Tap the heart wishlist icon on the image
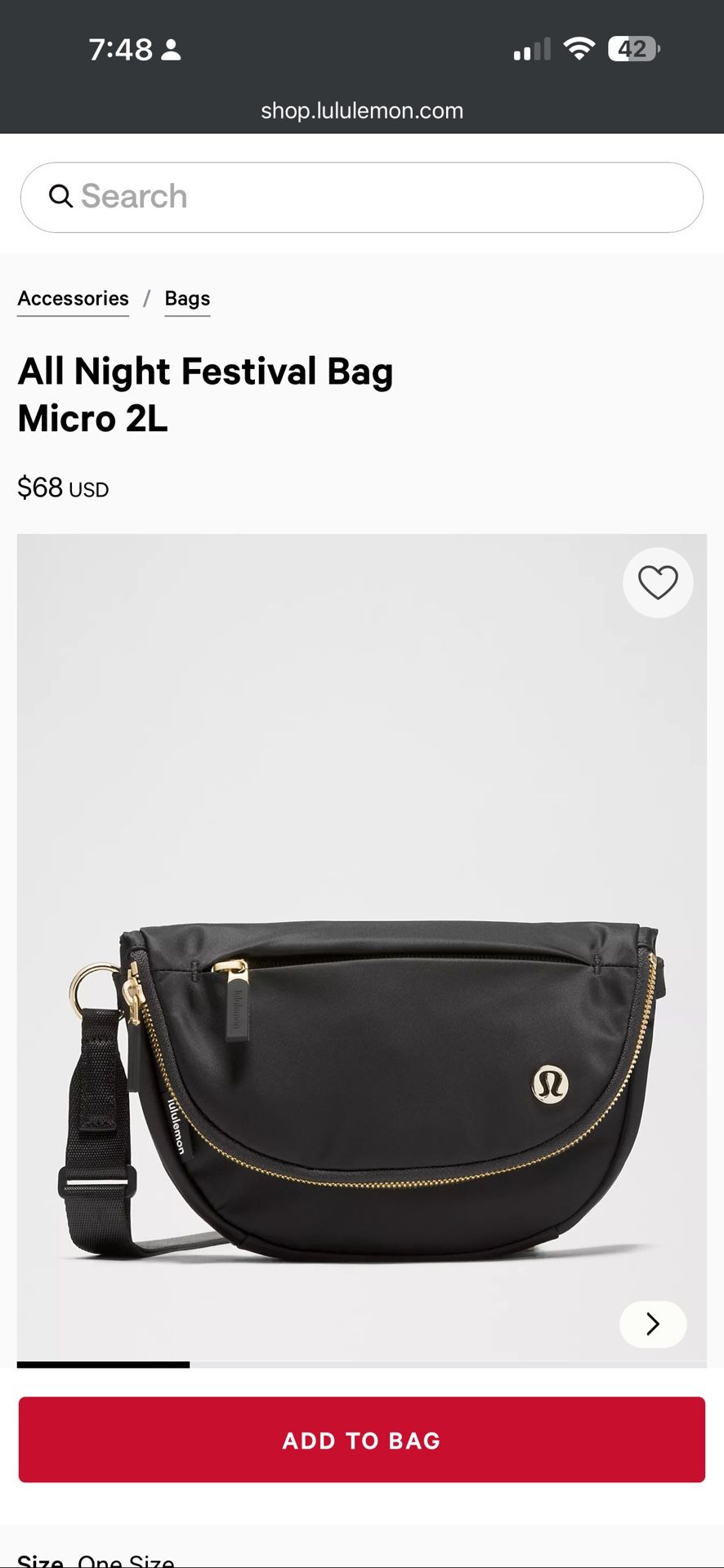724x1568 pixels. 657,581
